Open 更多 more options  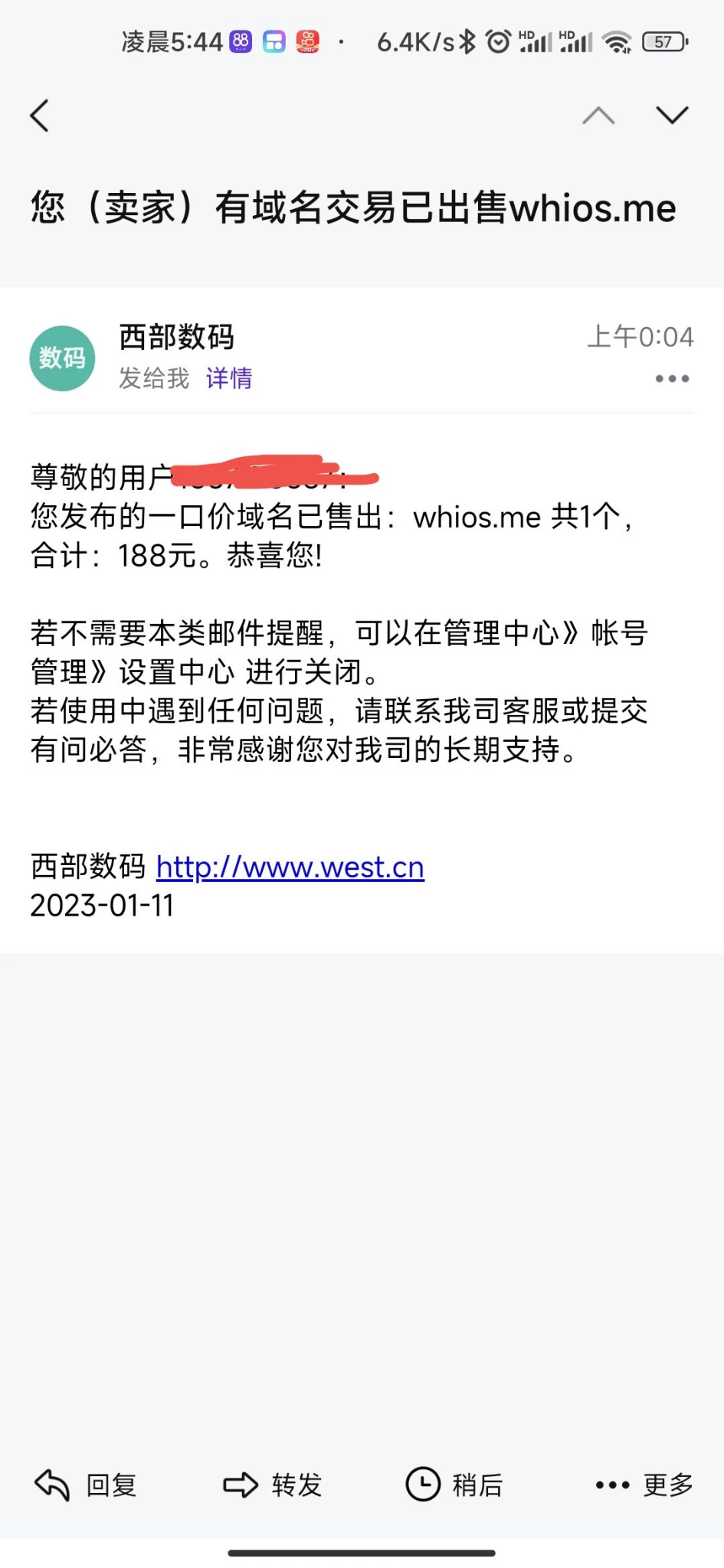tap(644, 1485)
